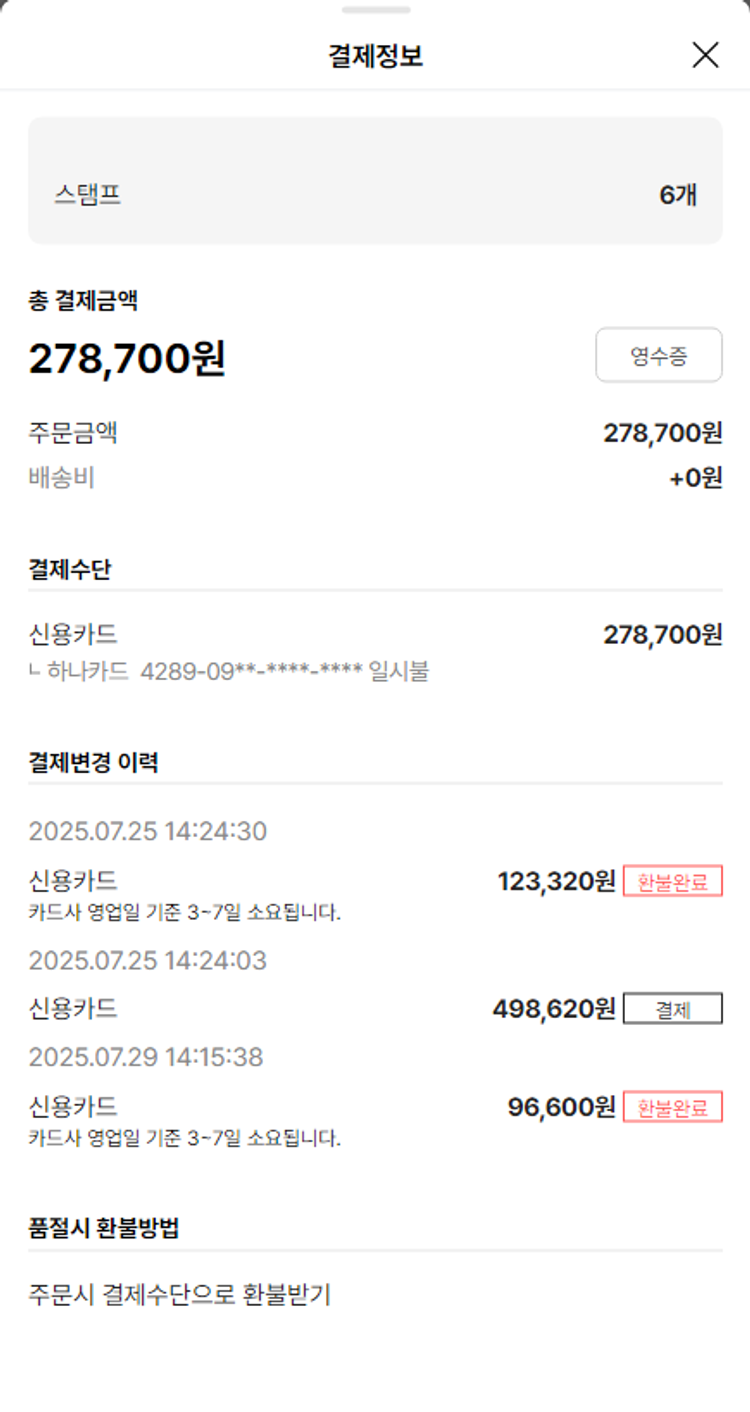Open the 영수증 receipt

tap(658, 355)
